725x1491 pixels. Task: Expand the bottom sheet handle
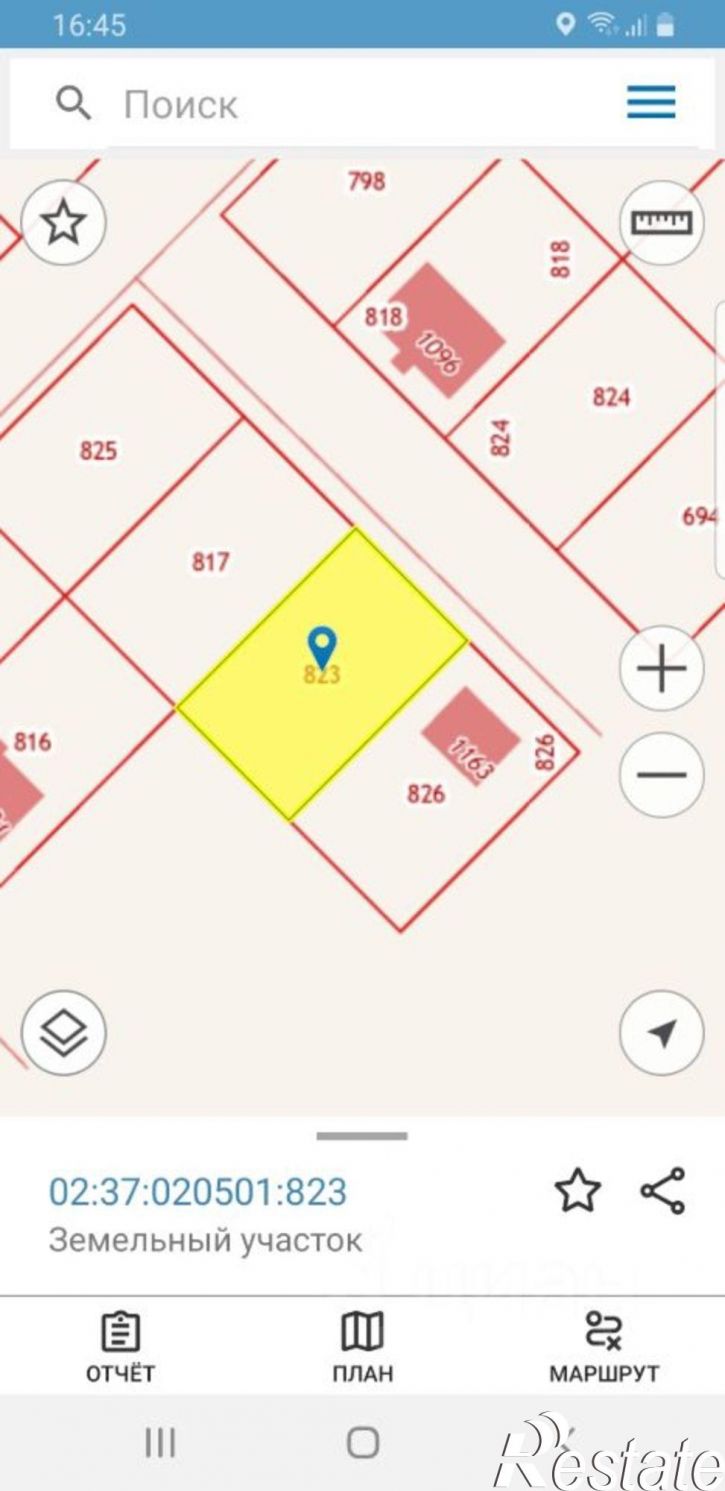(x=362, y=1136)
